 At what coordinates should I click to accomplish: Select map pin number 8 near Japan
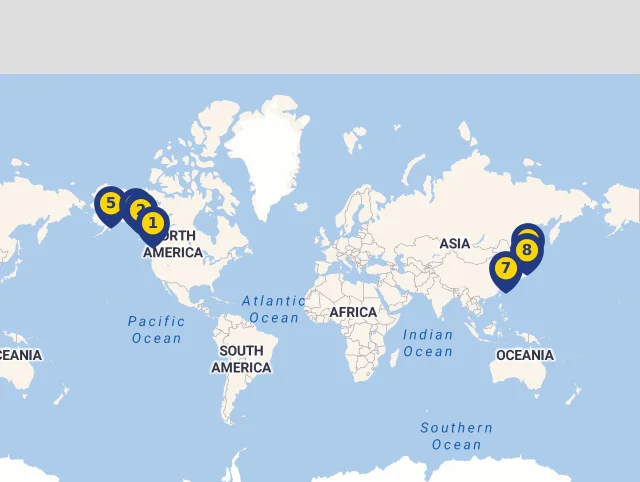527,250
